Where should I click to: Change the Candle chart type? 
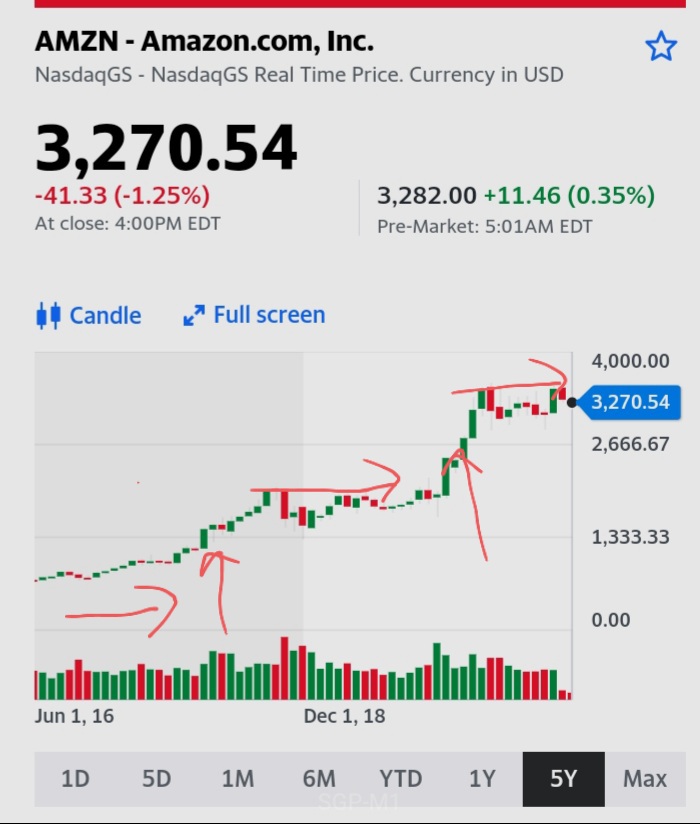click(x=88, y=316)
